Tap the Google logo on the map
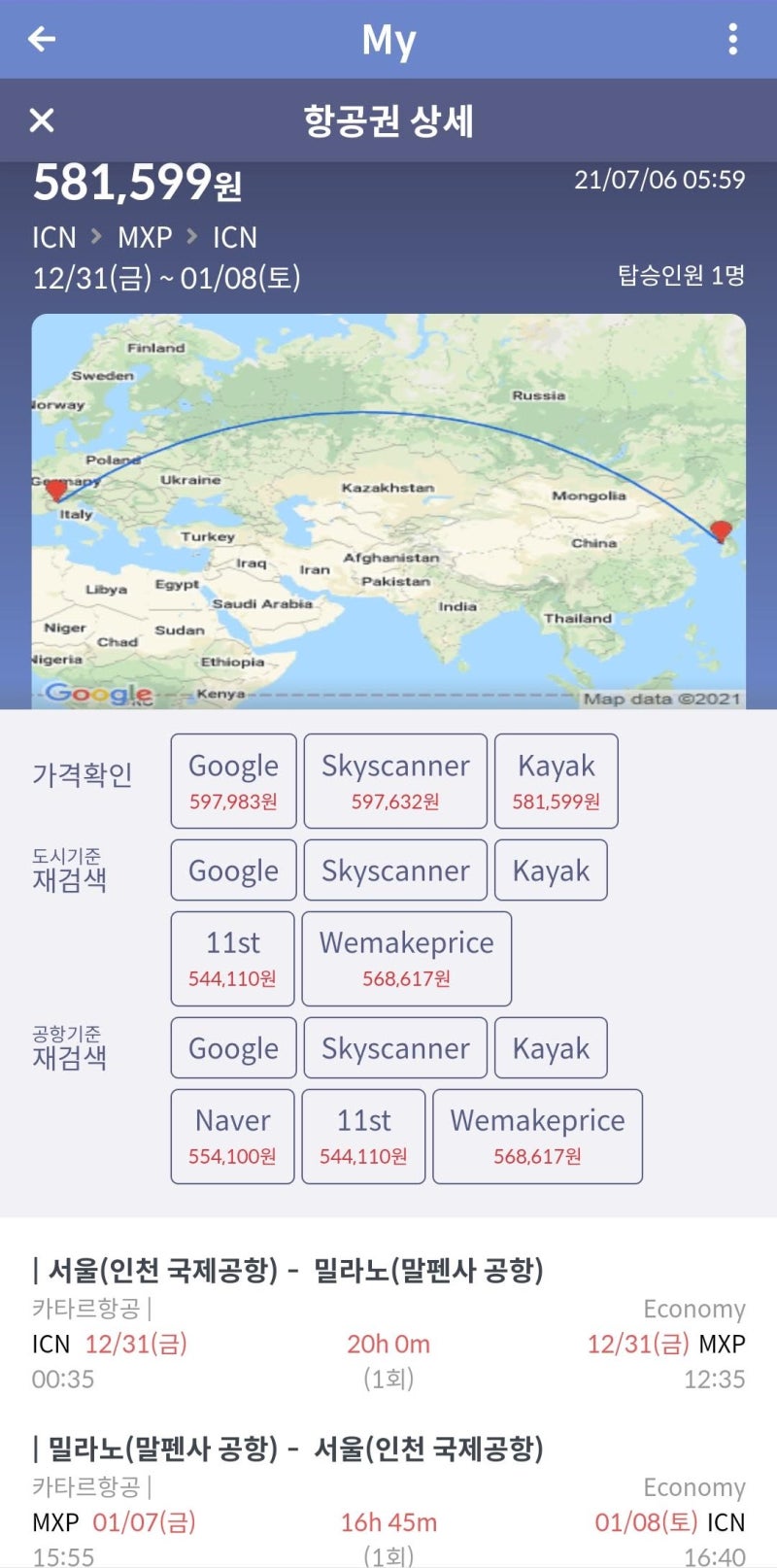This screenshot has width=777, height=1568. 94,694
